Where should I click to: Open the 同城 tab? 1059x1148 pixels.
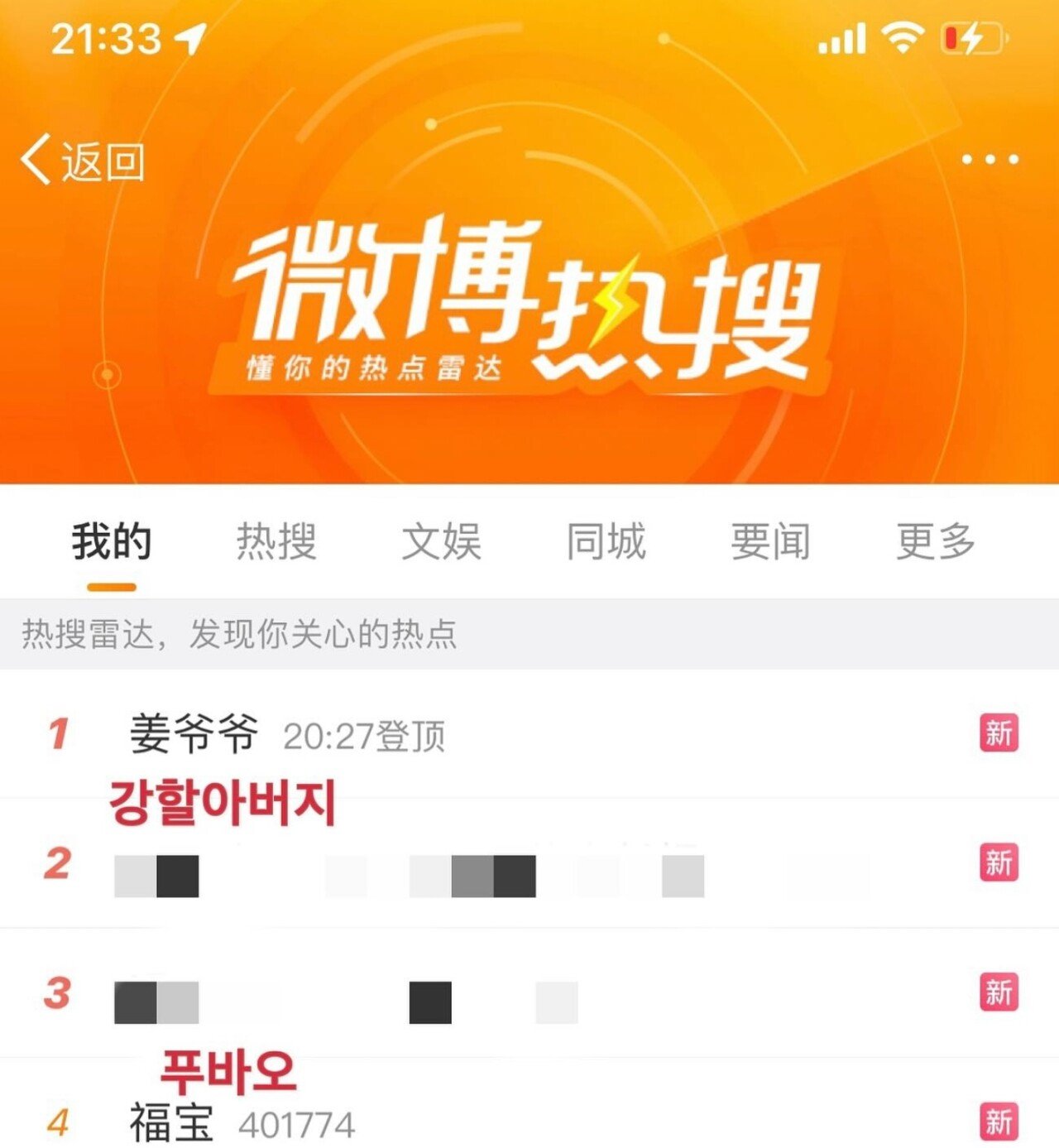(x=606, y=542)
